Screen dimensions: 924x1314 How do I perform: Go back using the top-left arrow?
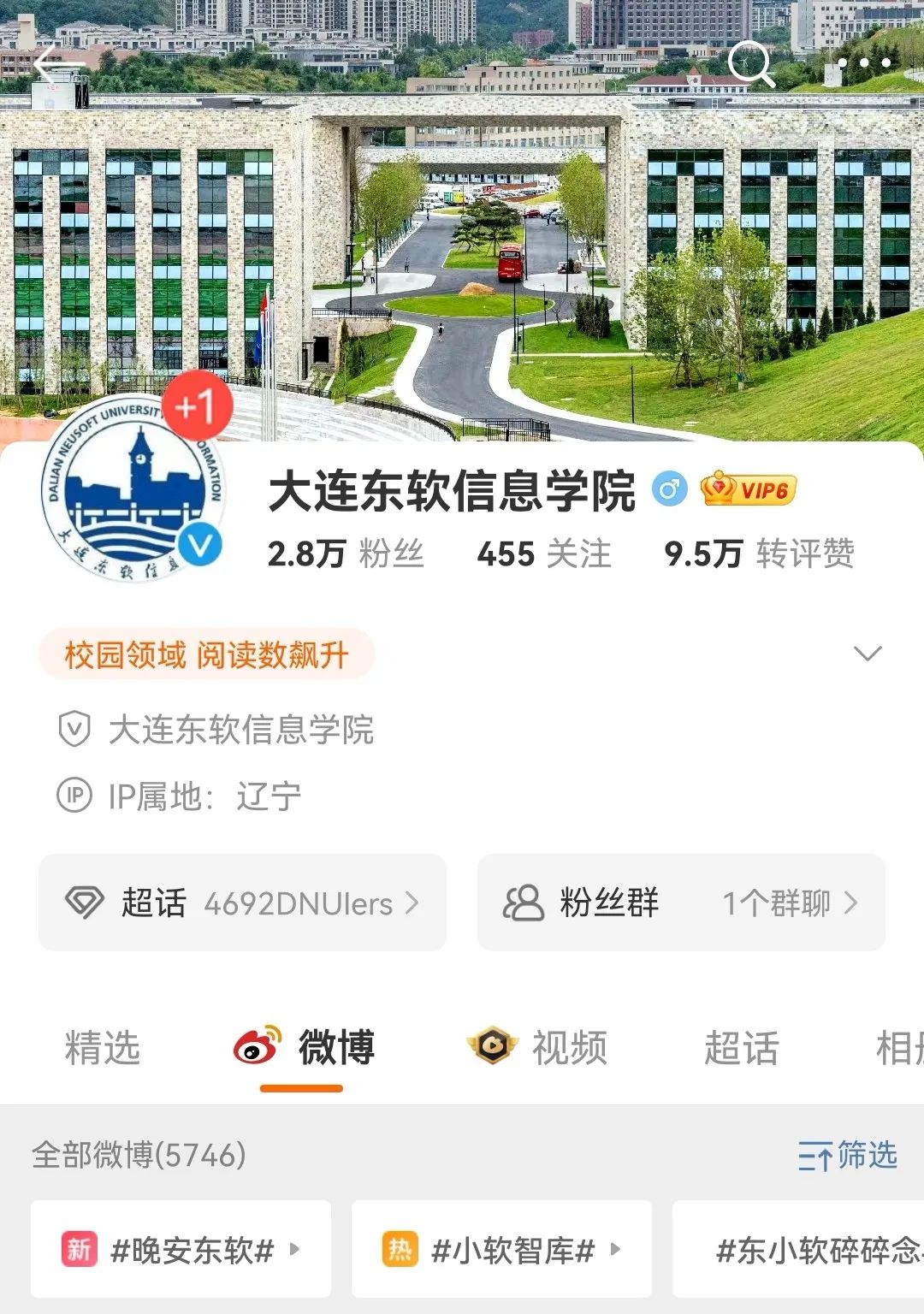56,64
